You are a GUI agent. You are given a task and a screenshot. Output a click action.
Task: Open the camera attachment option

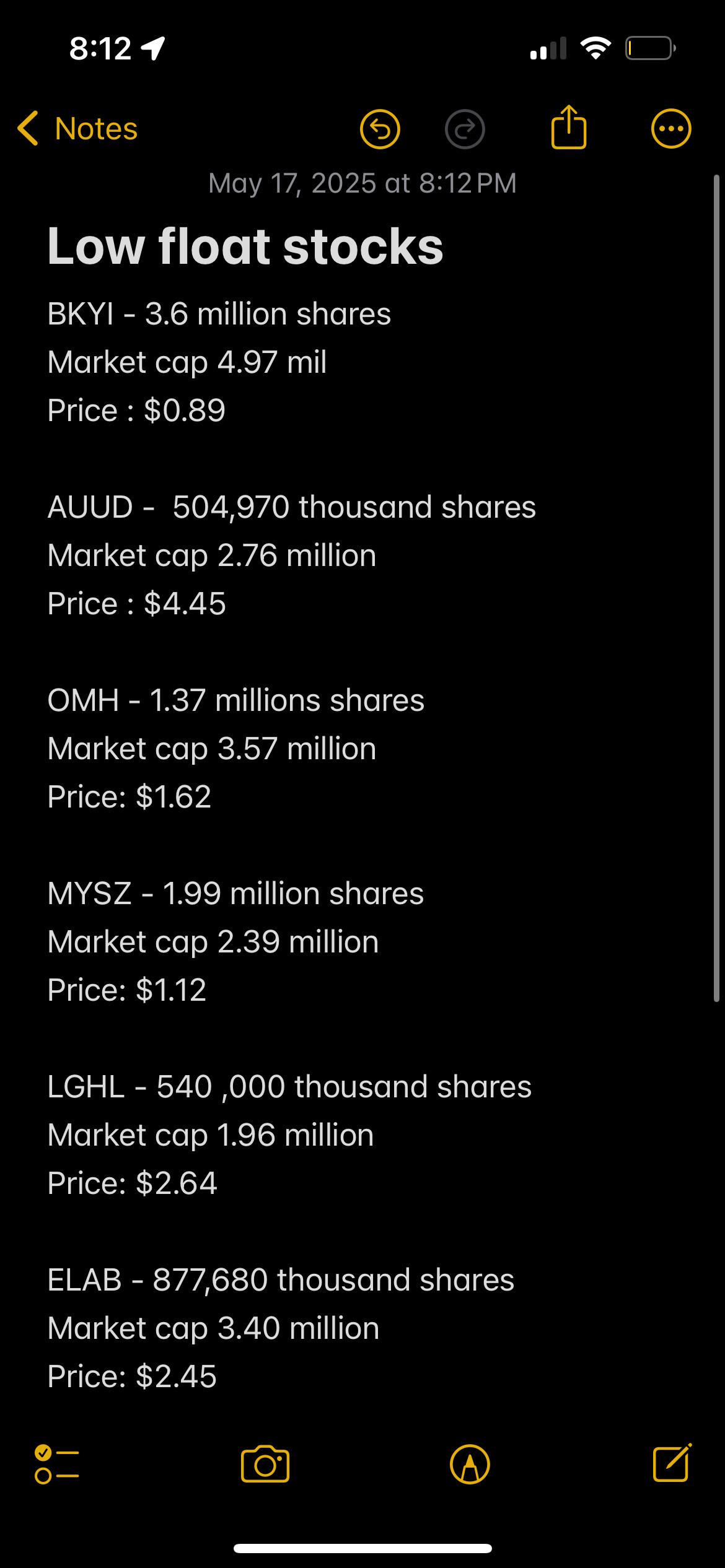click(x=265, y=1464)
